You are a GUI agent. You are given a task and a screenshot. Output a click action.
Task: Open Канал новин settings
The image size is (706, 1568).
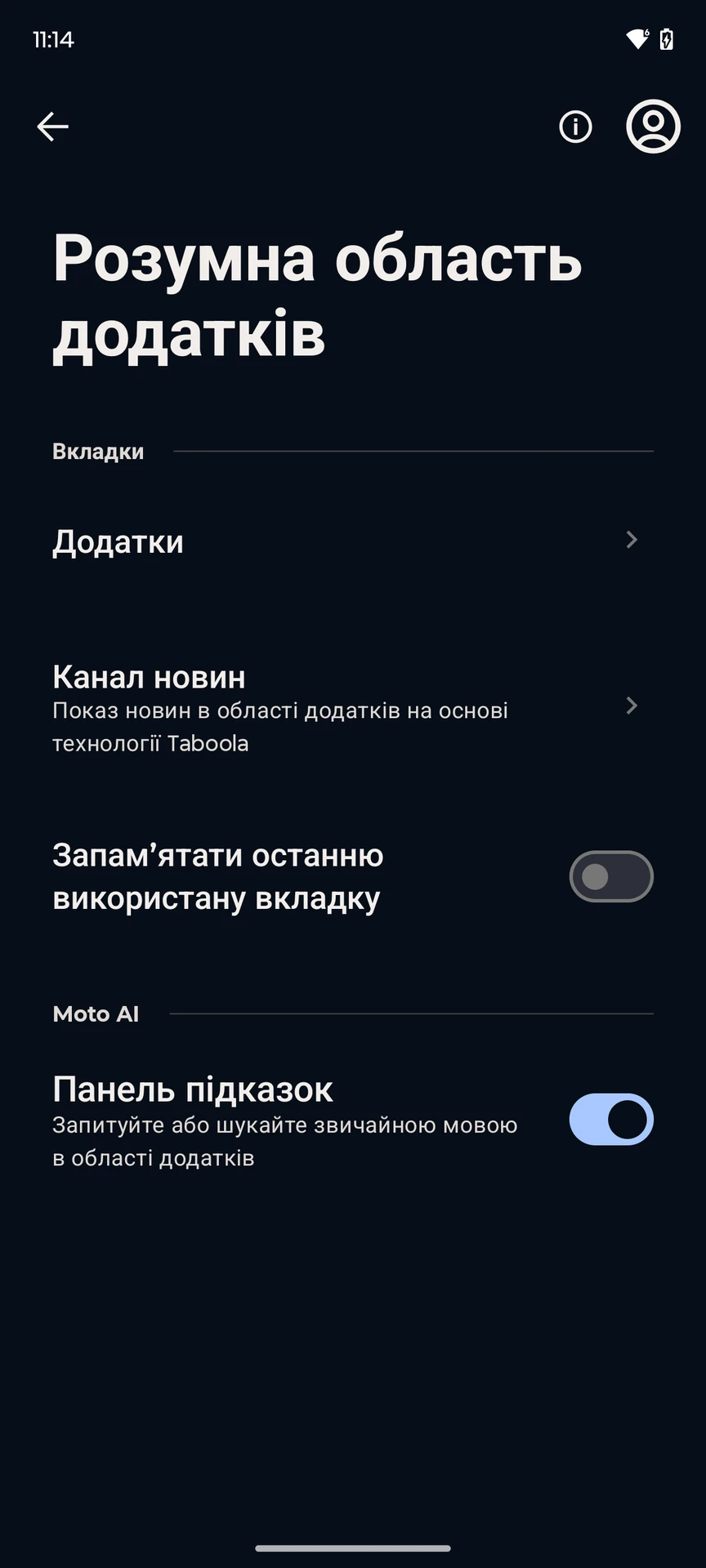pos(353,707)
